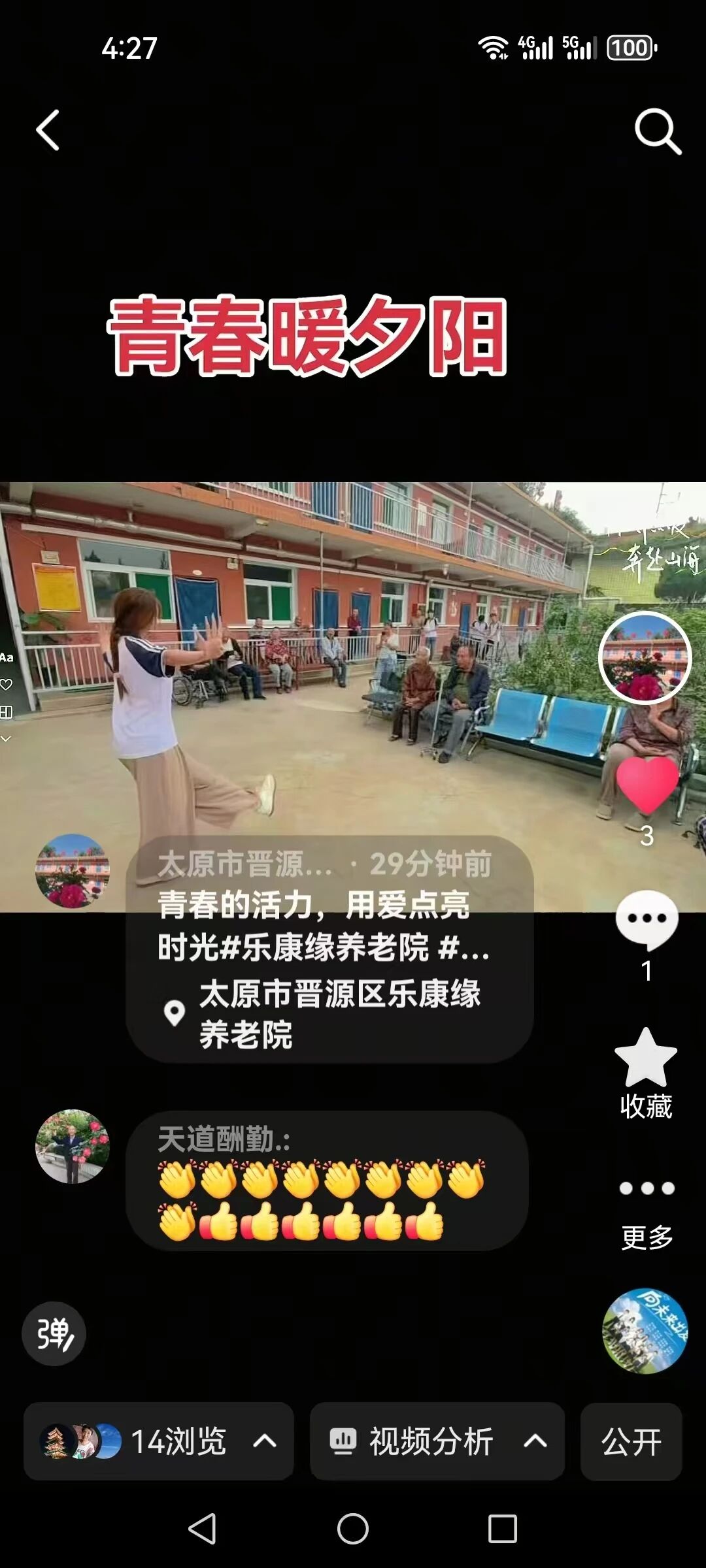Expand the caption starting 青春的活力
The image size is (706, 1568).
point(324,926)
